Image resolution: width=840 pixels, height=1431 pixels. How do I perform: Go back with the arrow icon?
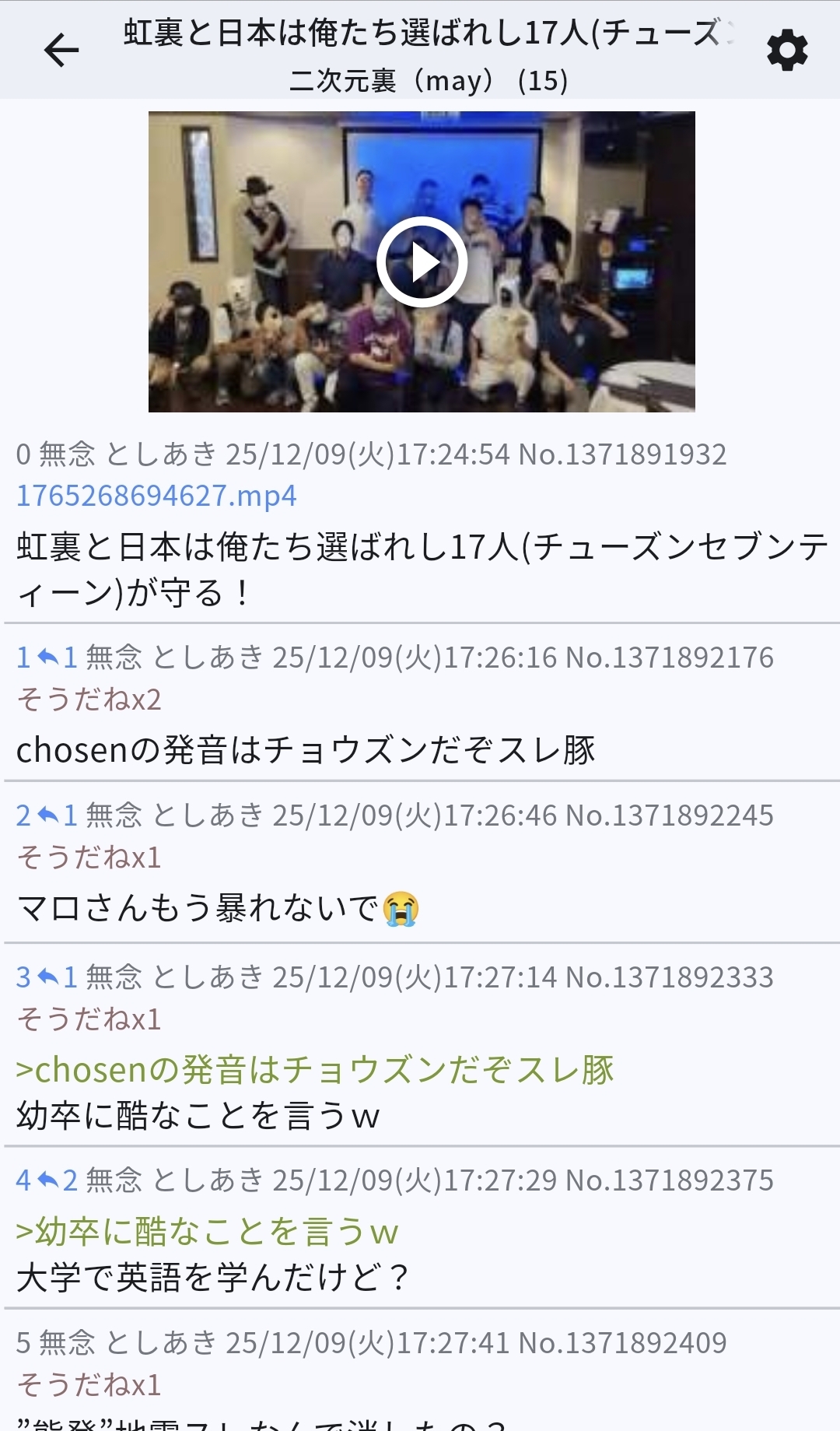pyautogui.click(x=61, y=51)
